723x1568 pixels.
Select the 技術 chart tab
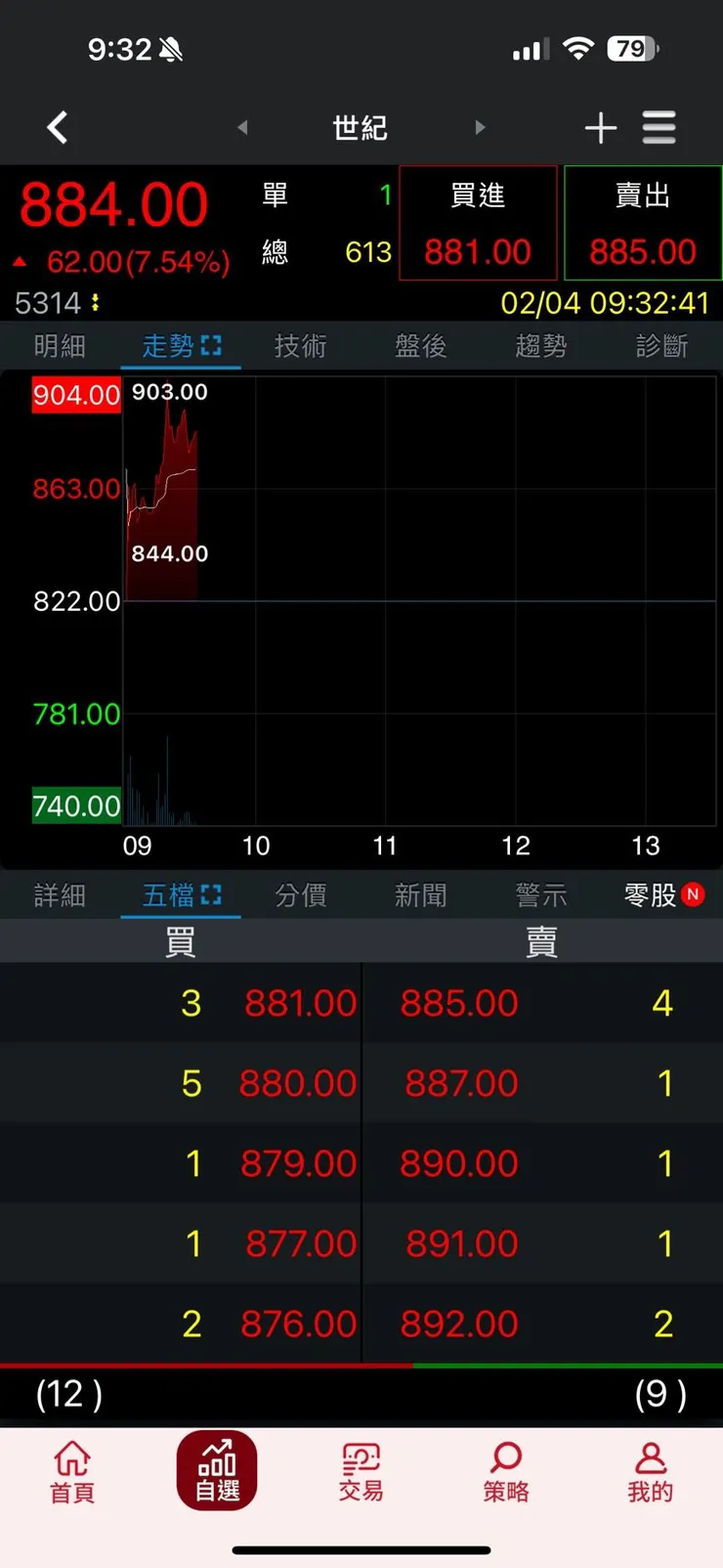click(x=300, y=346)
